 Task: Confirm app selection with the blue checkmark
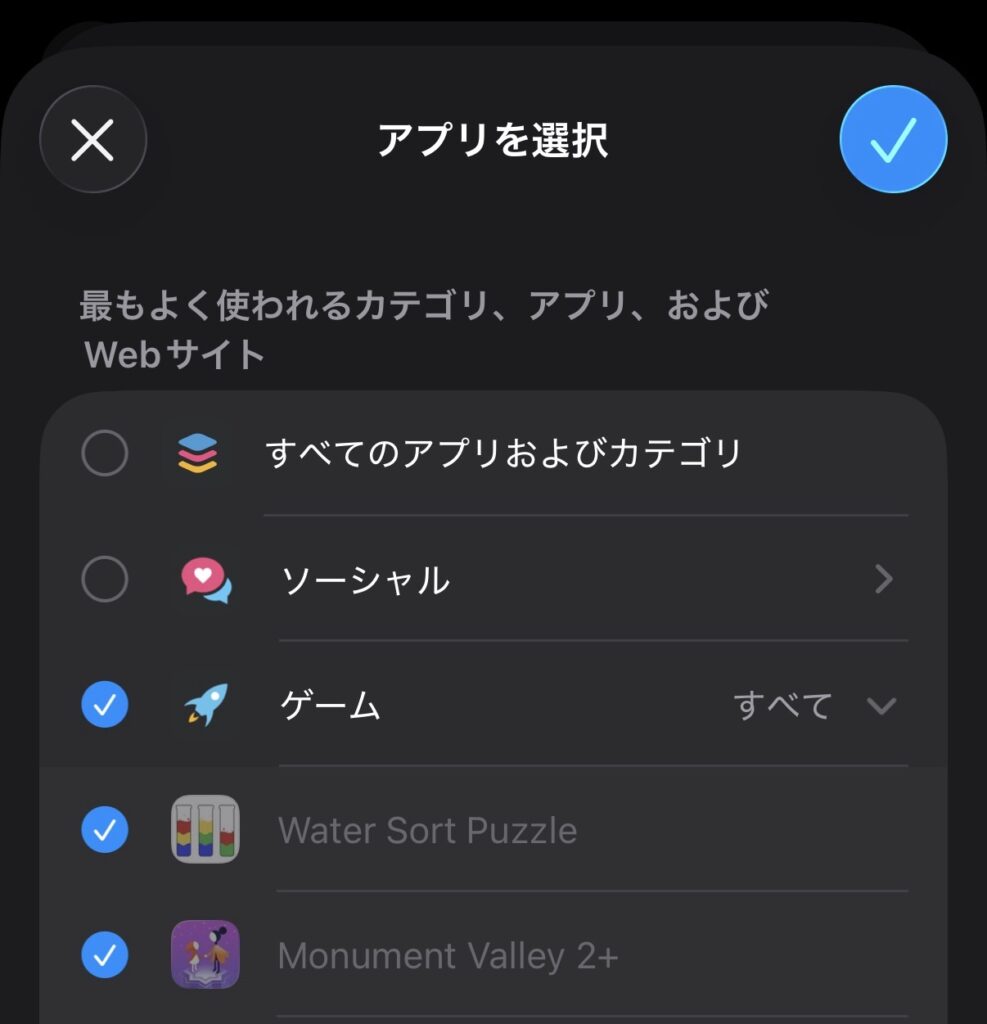(893, 140)
